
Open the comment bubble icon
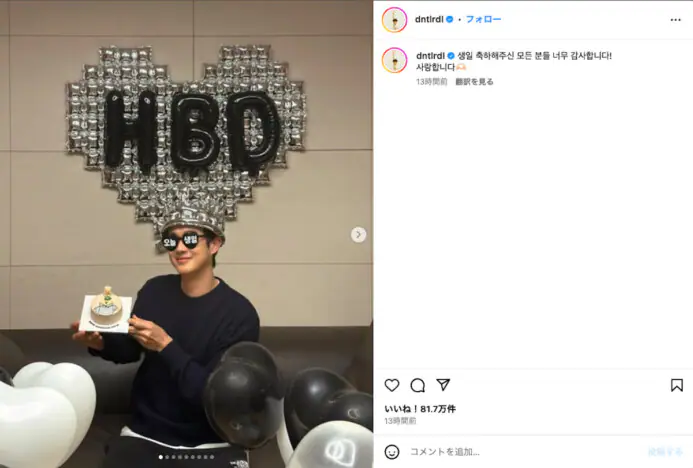[x=418, y=385]
